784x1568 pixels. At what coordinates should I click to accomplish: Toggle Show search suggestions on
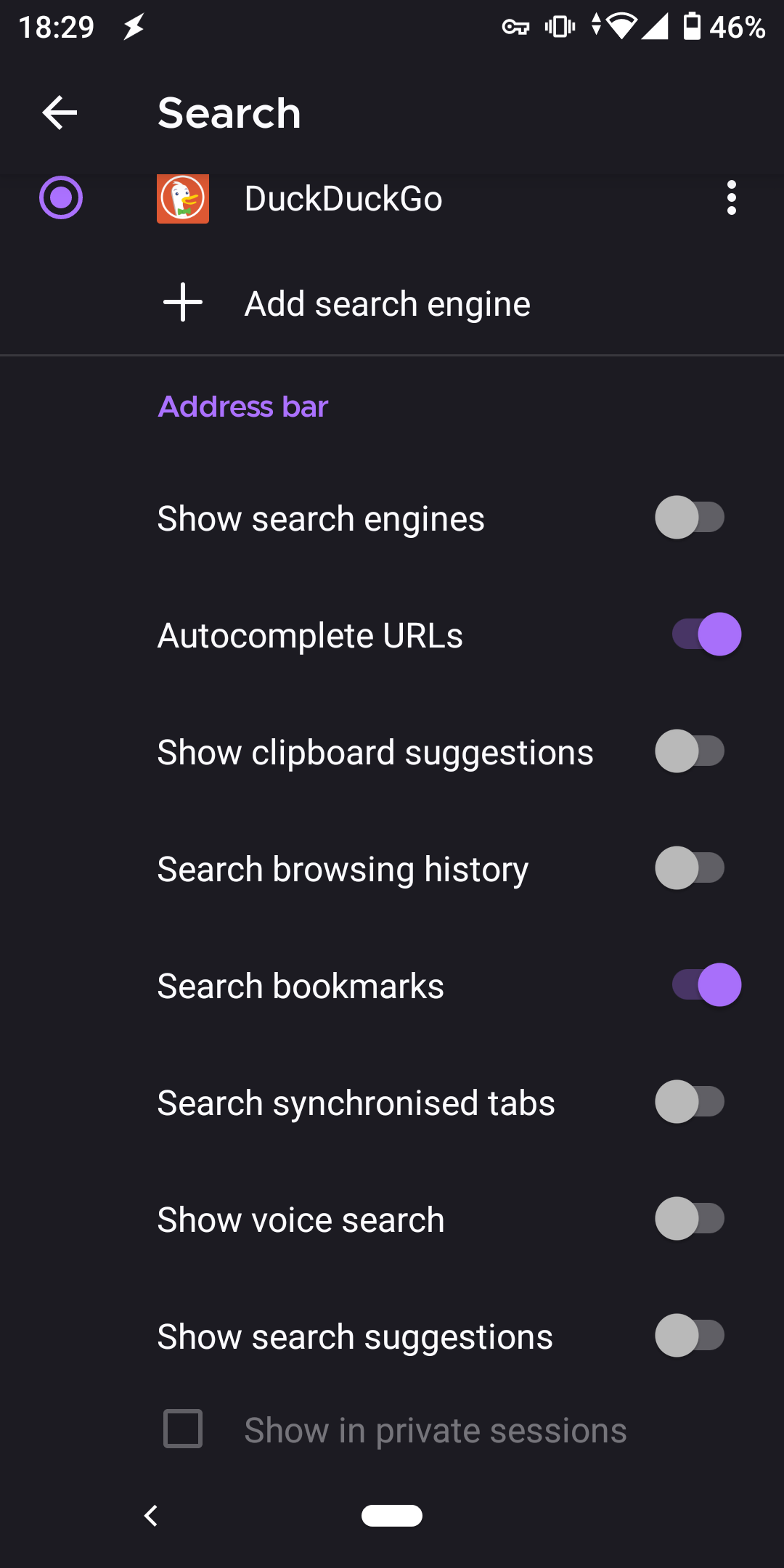[x=690, y=1336]
